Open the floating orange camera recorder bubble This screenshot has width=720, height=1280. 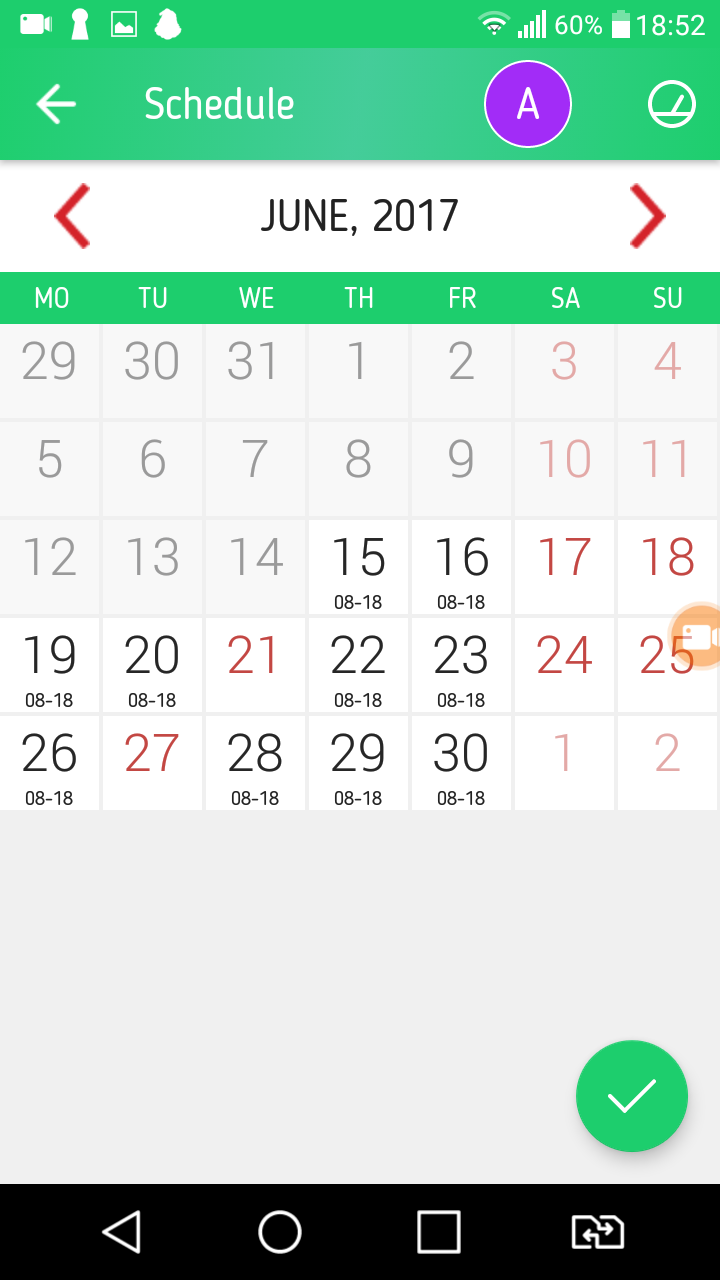tap(699, 636)
